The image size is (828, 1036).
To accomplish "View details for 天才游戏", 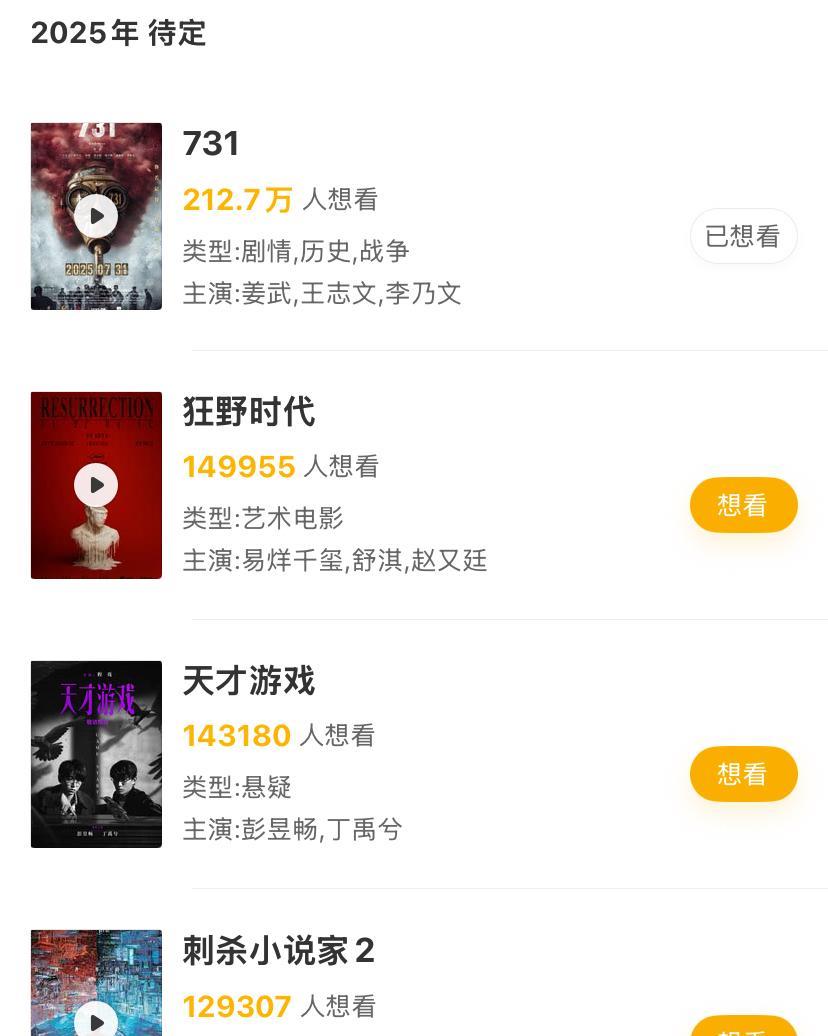I will [249, 681].
